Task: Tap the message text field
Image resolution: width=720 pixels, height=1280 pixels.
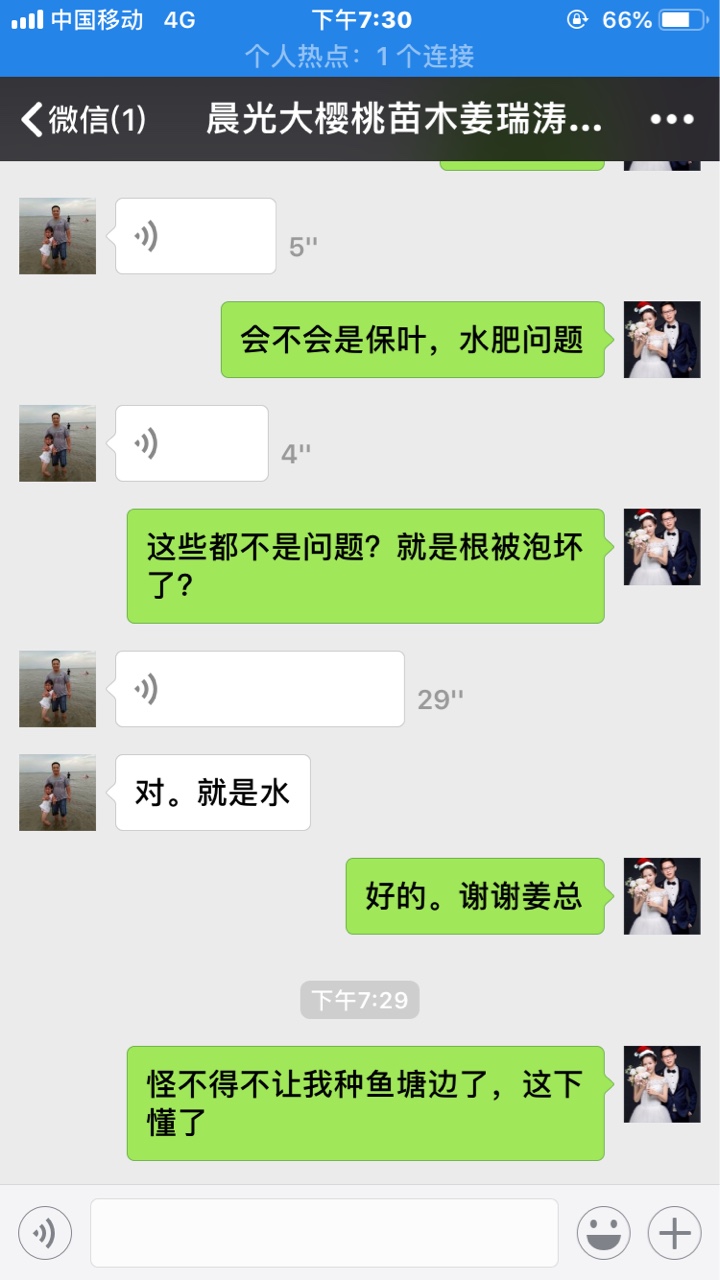Action: tap(324, 1233)
